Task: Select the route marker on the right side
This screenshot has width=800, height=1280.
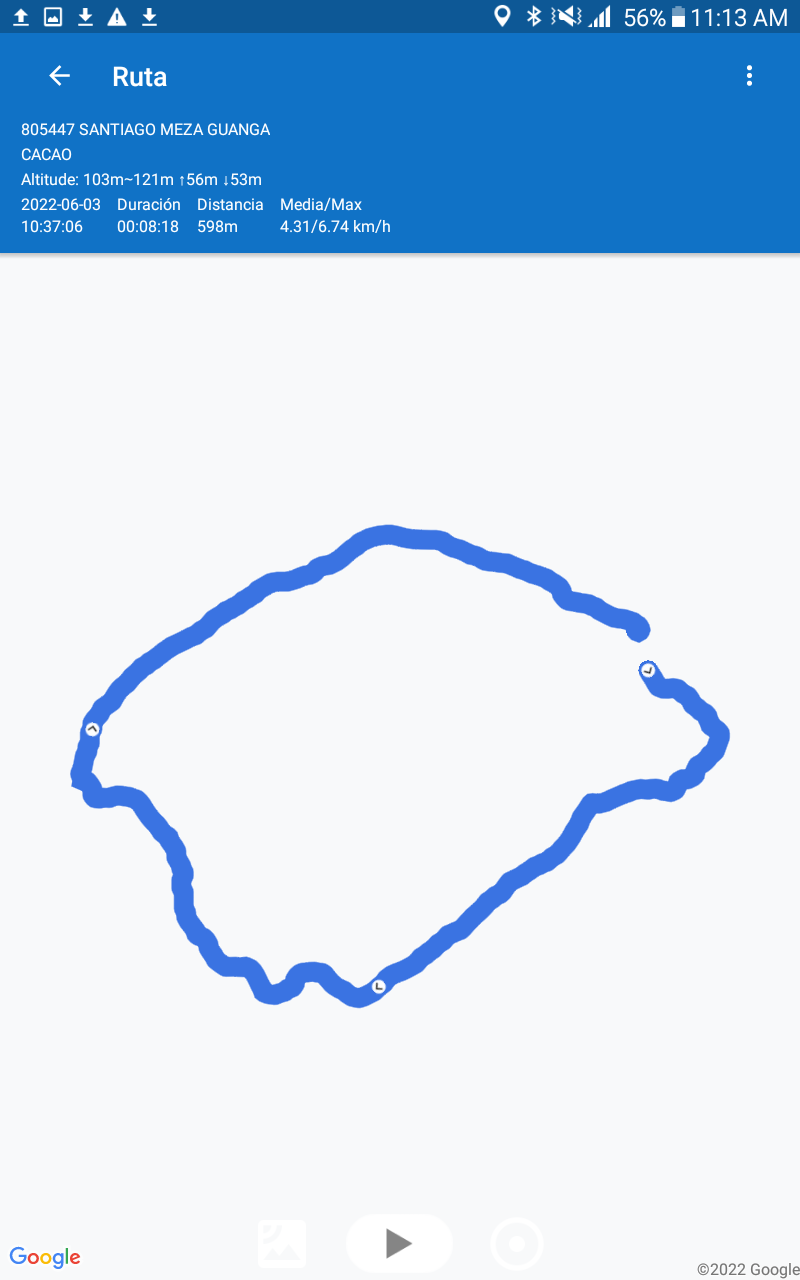Action: point(648,670)
